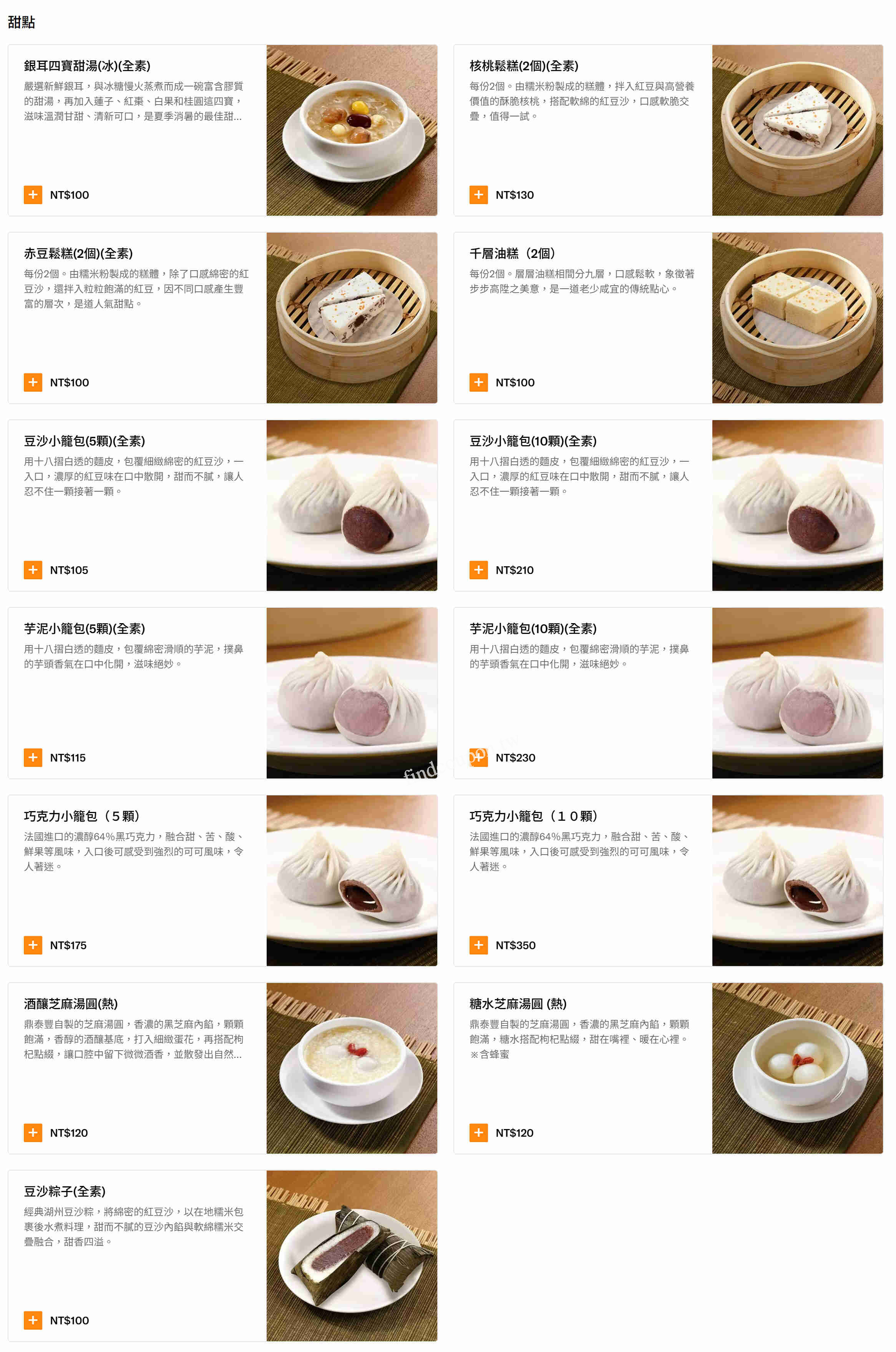Add 銀耳四寶甜湯(冰) to the cart
896x1352 pixels.
point(33,195)
